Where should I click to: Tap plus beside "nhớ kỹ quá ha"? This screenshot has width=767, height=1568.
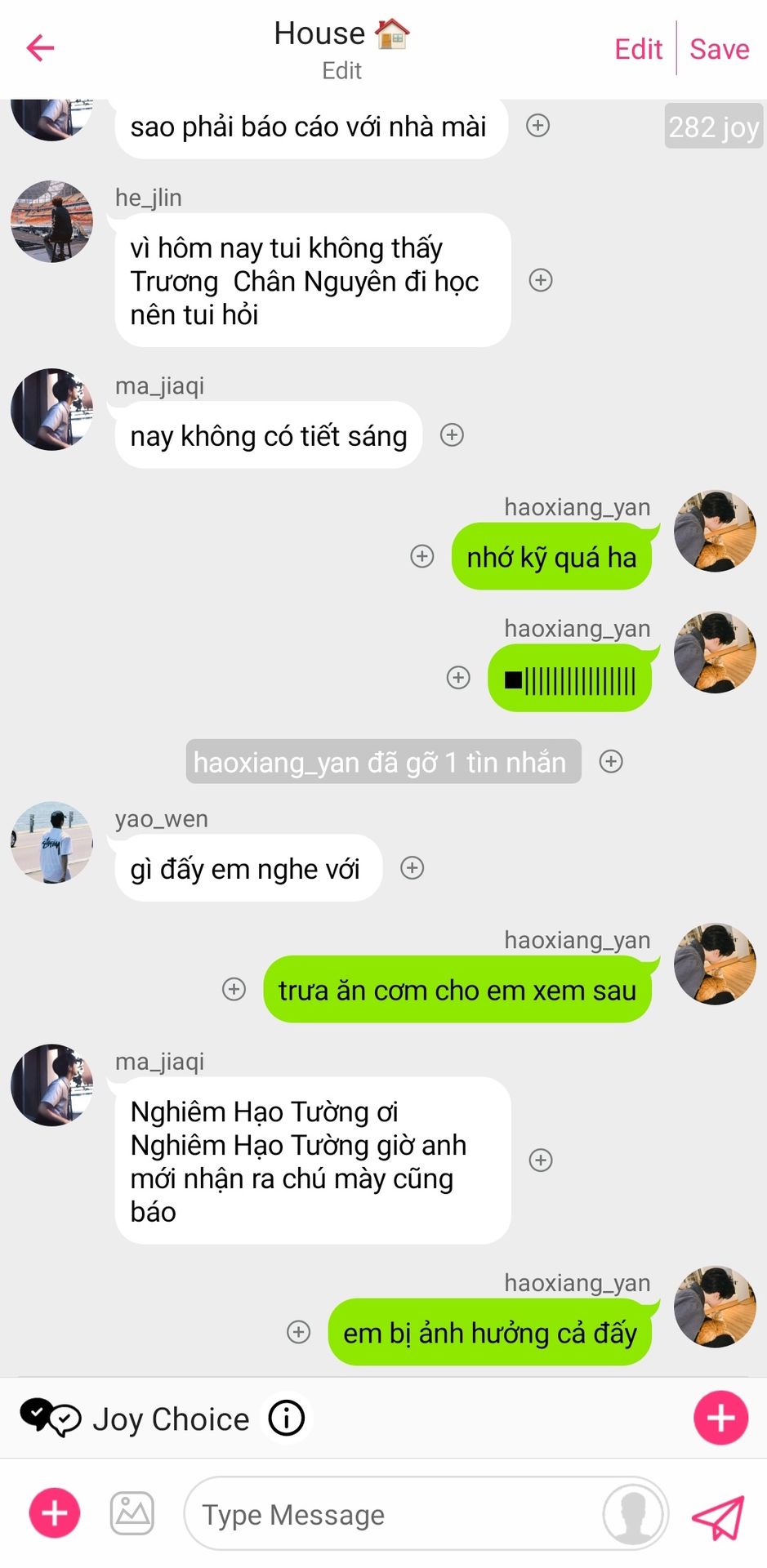[421, 557]
